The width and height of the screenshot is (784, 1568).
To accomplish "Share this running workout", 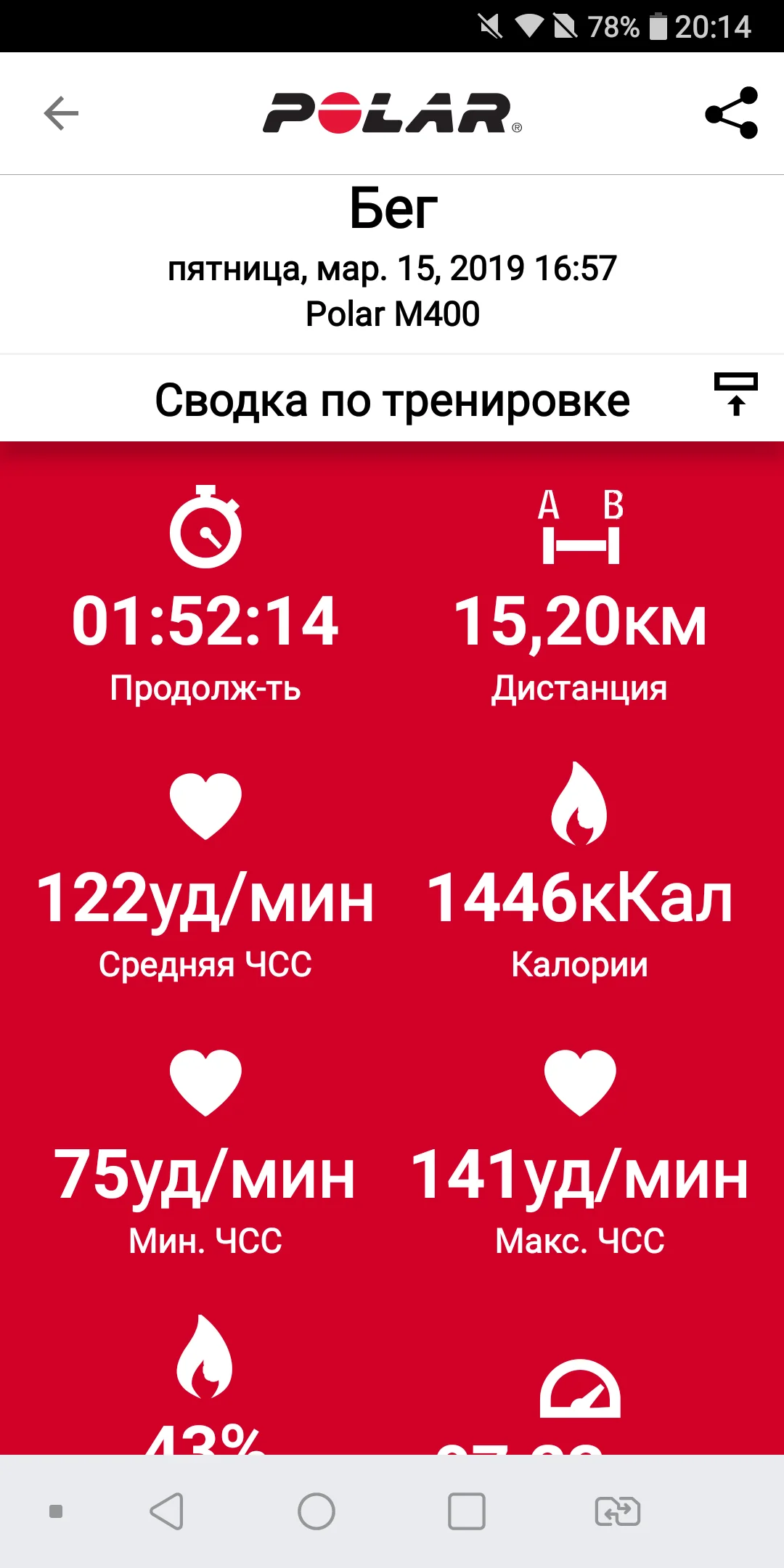I will pyautogui.click(x=732, y=113).
